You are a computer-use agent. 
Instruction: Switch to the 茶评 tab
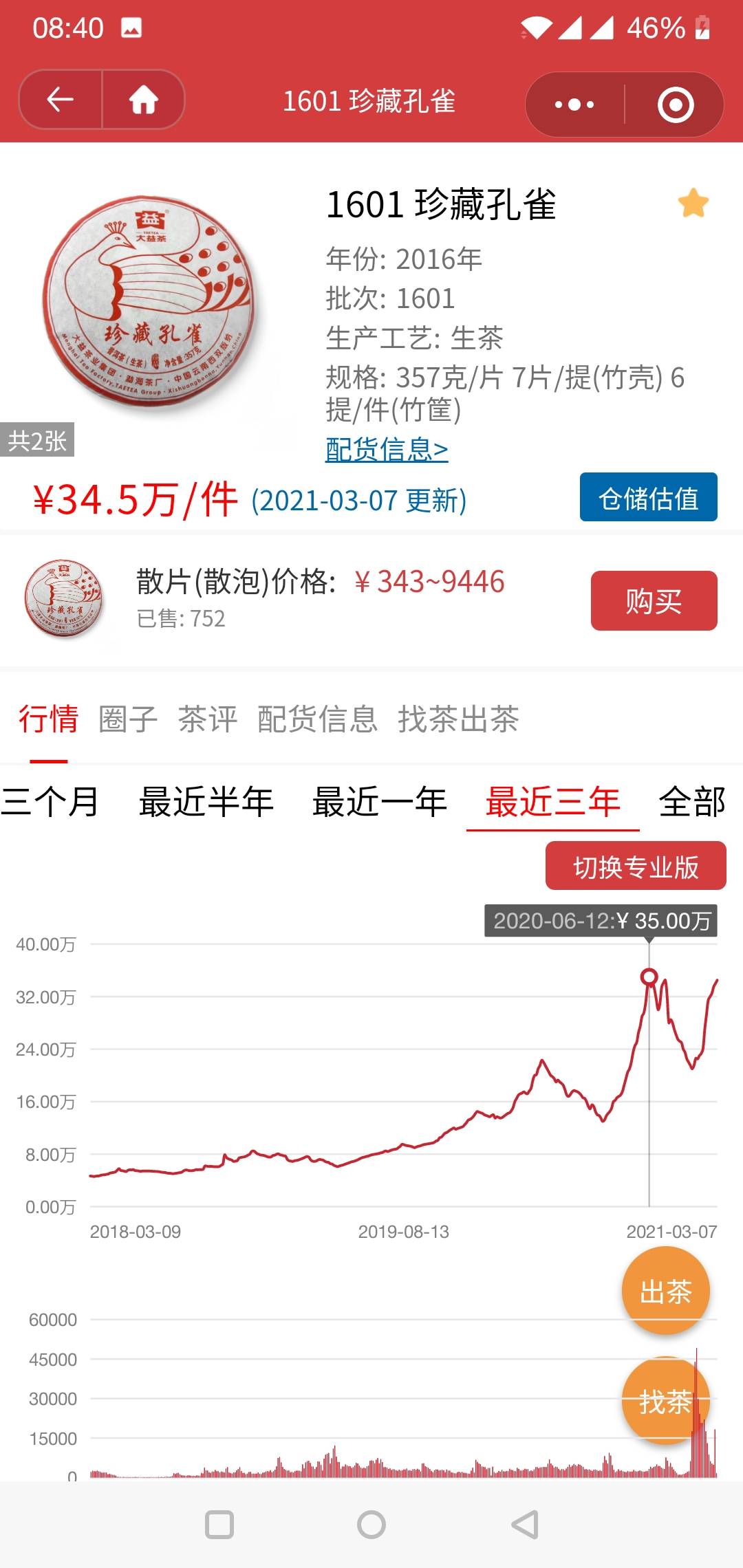208,719
